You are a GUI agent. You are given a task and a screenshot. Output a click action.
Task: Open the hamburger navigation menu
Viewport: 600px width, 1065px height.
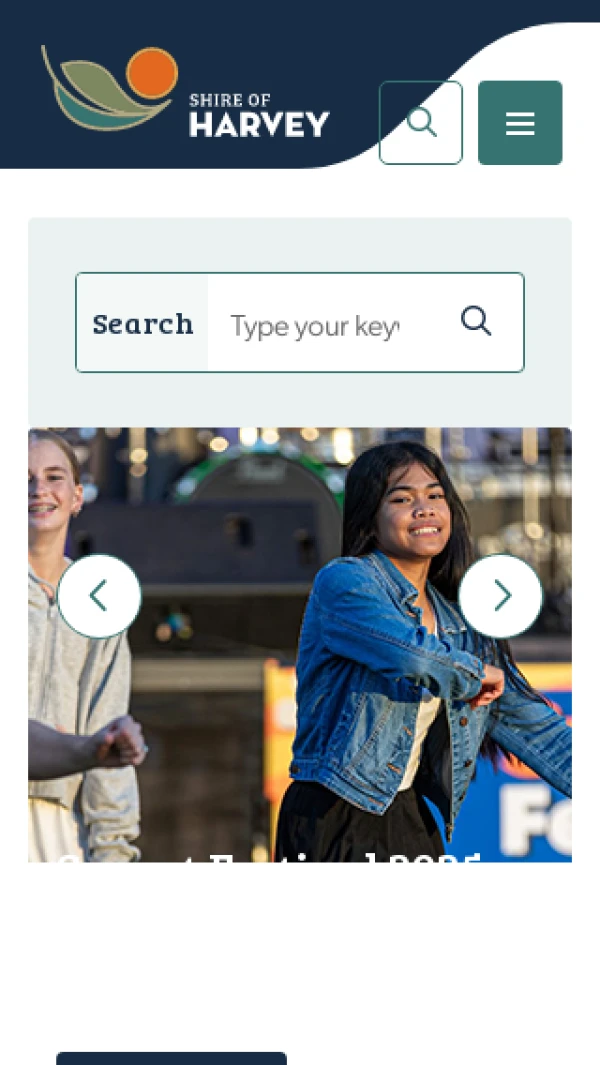tap(520, 123)
